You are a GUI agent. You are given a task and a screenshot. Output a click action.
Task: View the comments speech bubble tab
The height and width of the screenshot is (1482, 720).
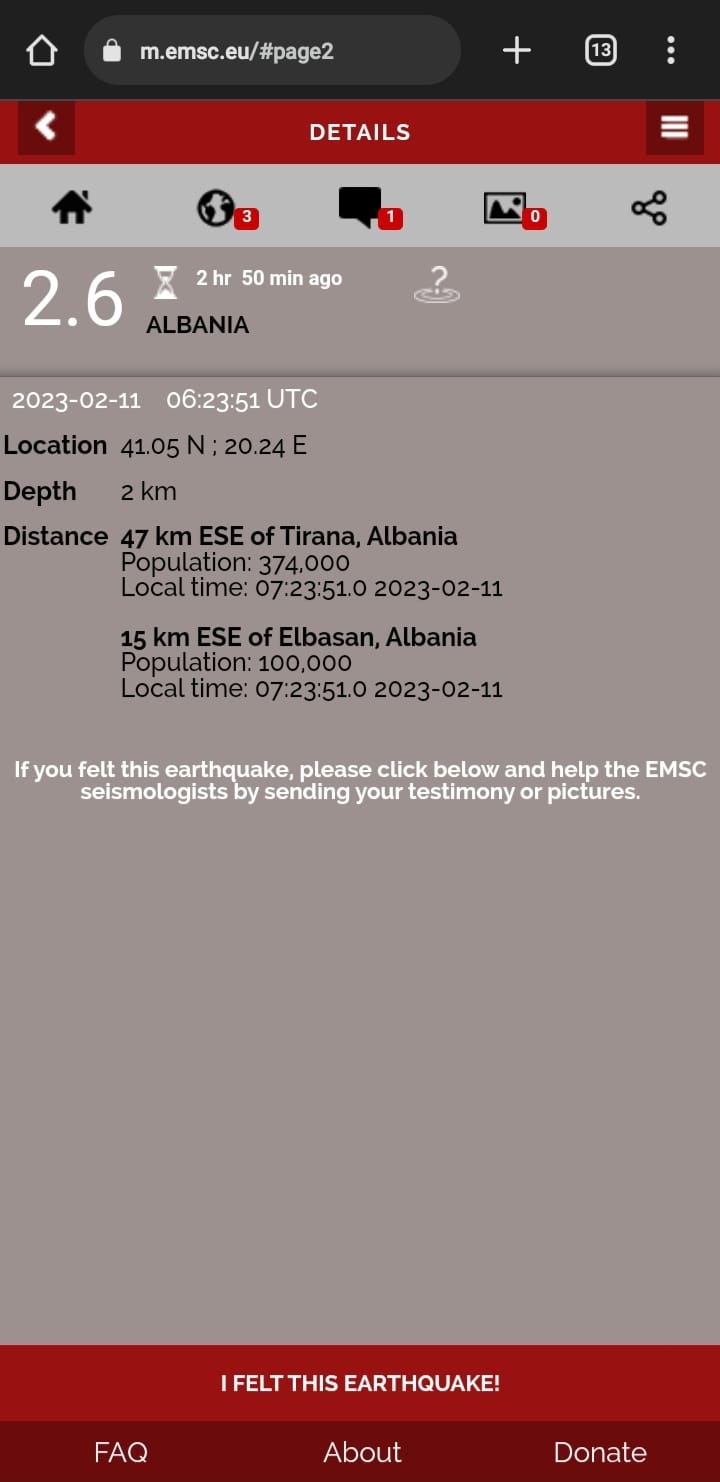pos(360,207)
